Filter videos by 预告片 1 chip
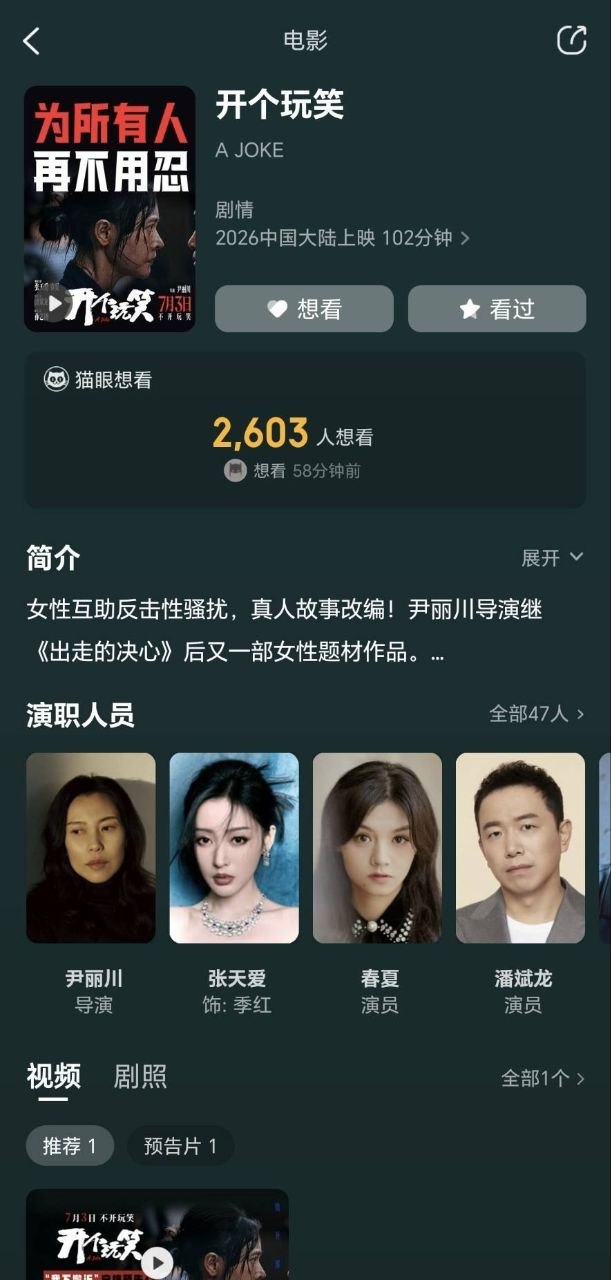The height and width of the screenshot is (1280, 611). pyautogui.click(x=180, y=1146)
